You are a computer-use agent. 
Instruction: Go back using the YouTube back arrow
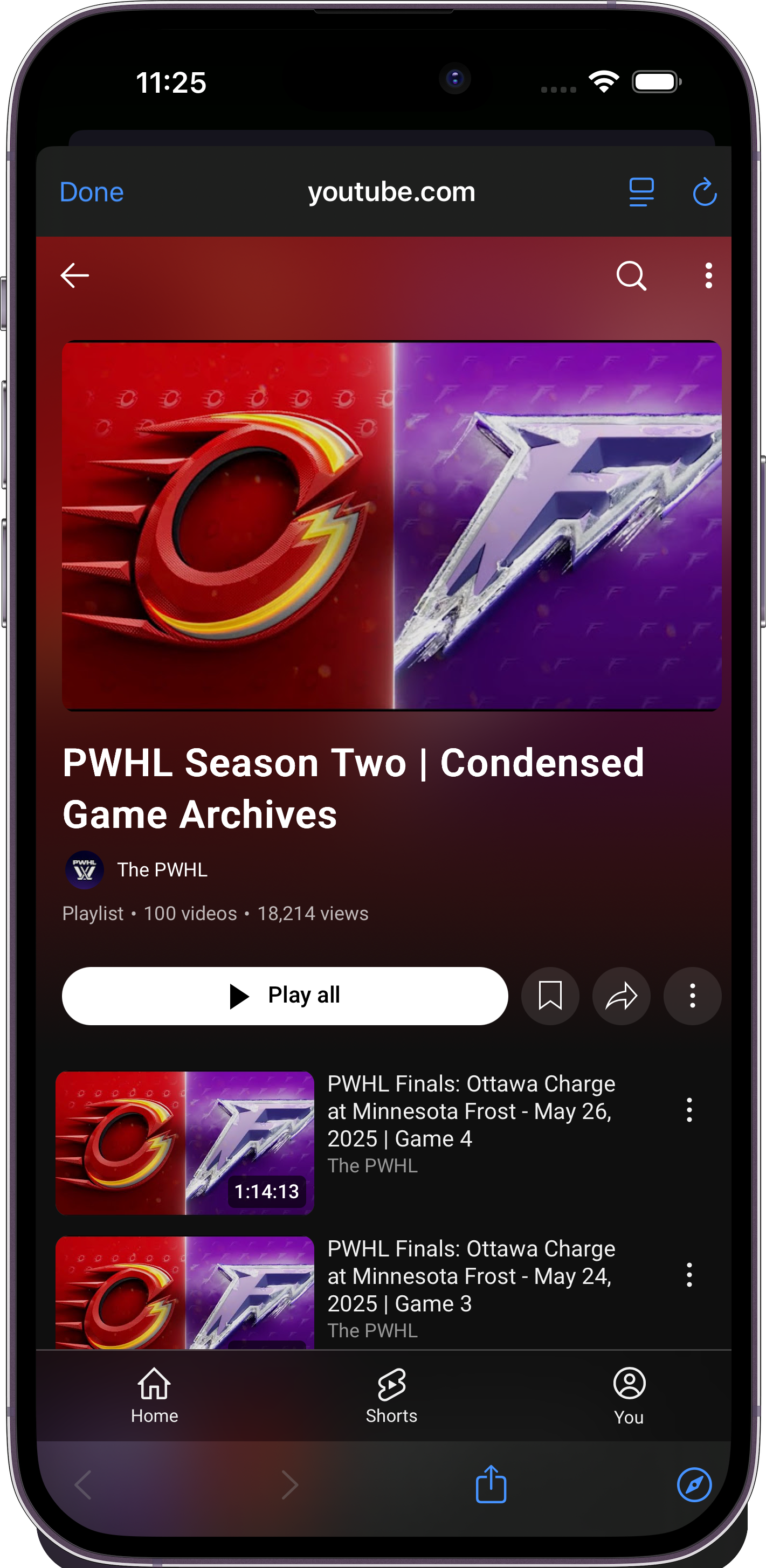coord(75,275)
